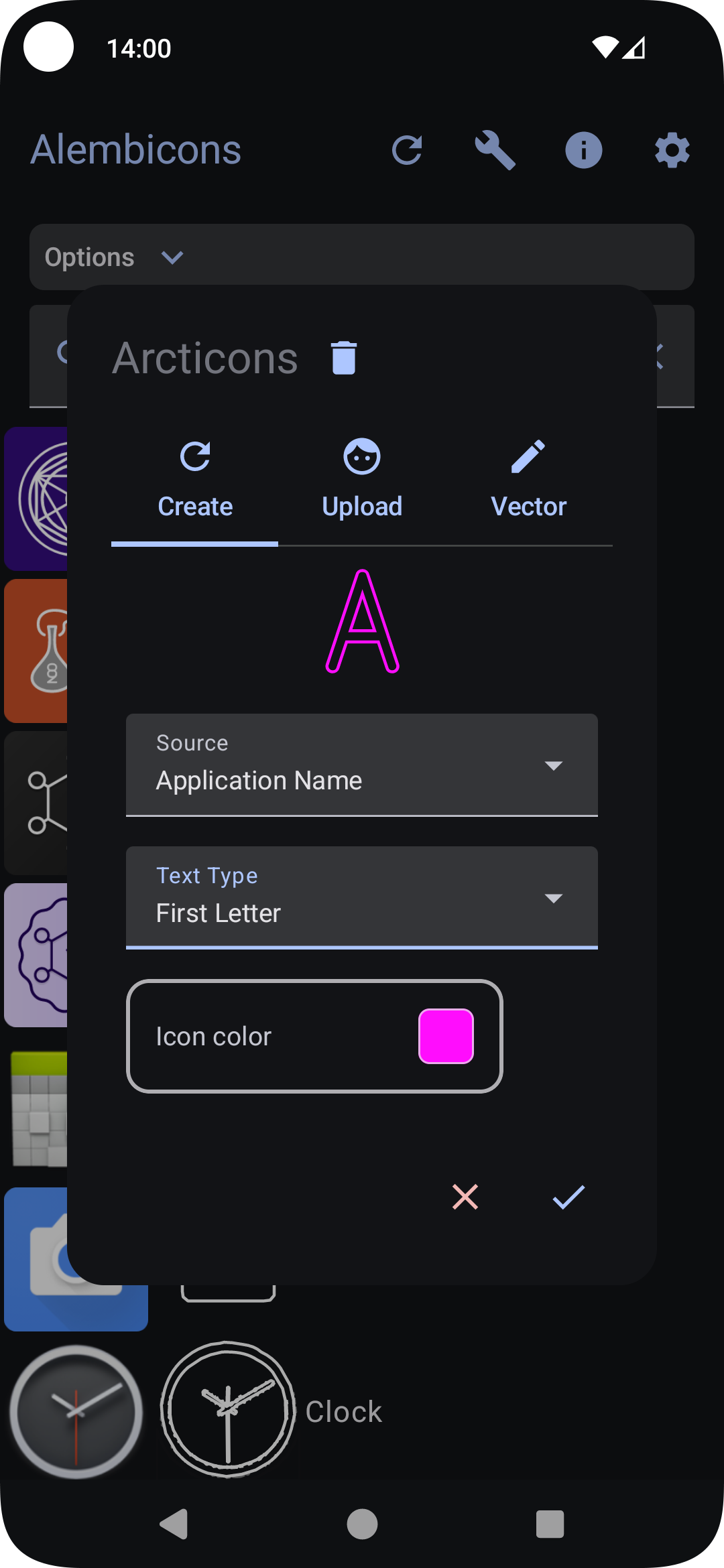Open the Text Type dropdown
The width and height of the screenshot is (724, 1568).
pyautogui.click(x=362, y=897)
